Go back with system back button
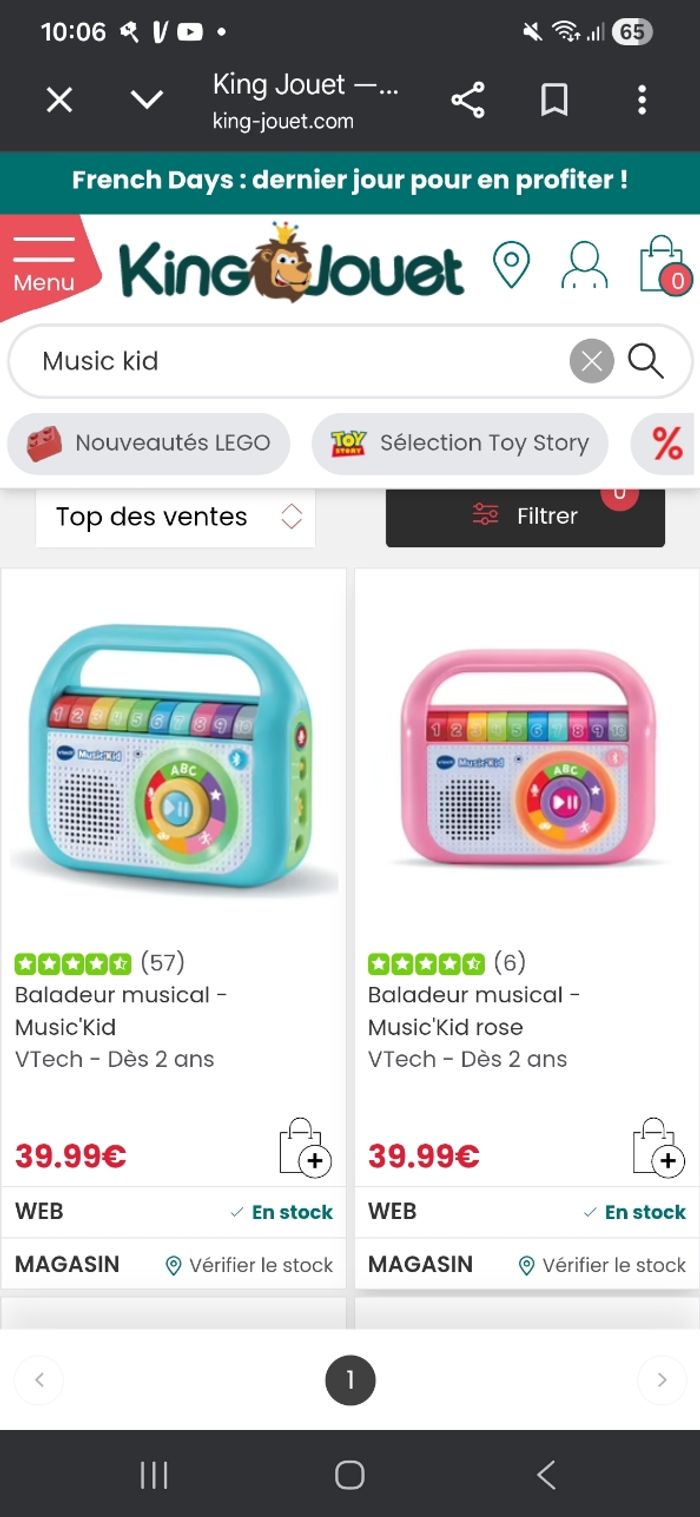This screenshot has height=1517, width=700. tap(545, 1474)
